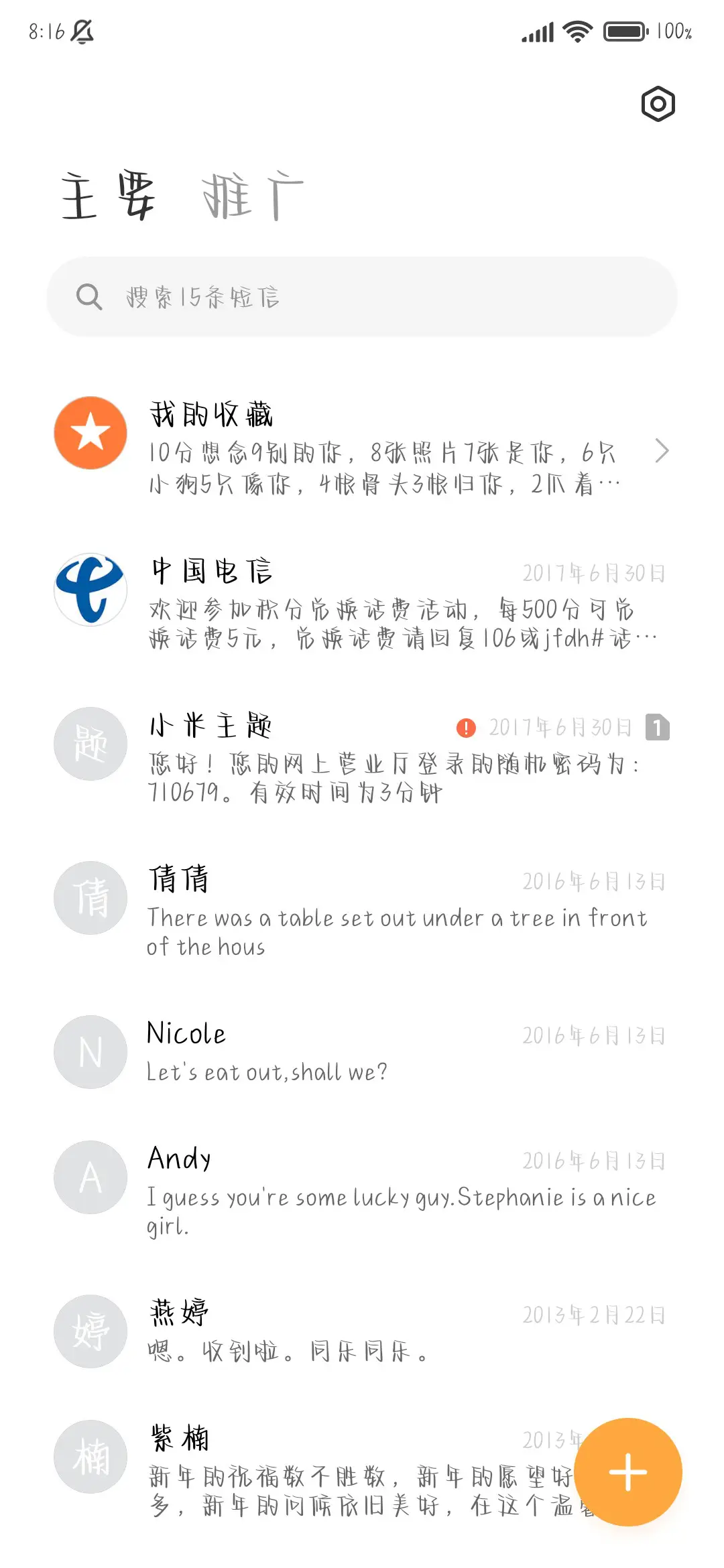Open Nicole's conversation by its name
The image size is (724, 1568).
pyautogui.click(x=186, y=1033)
